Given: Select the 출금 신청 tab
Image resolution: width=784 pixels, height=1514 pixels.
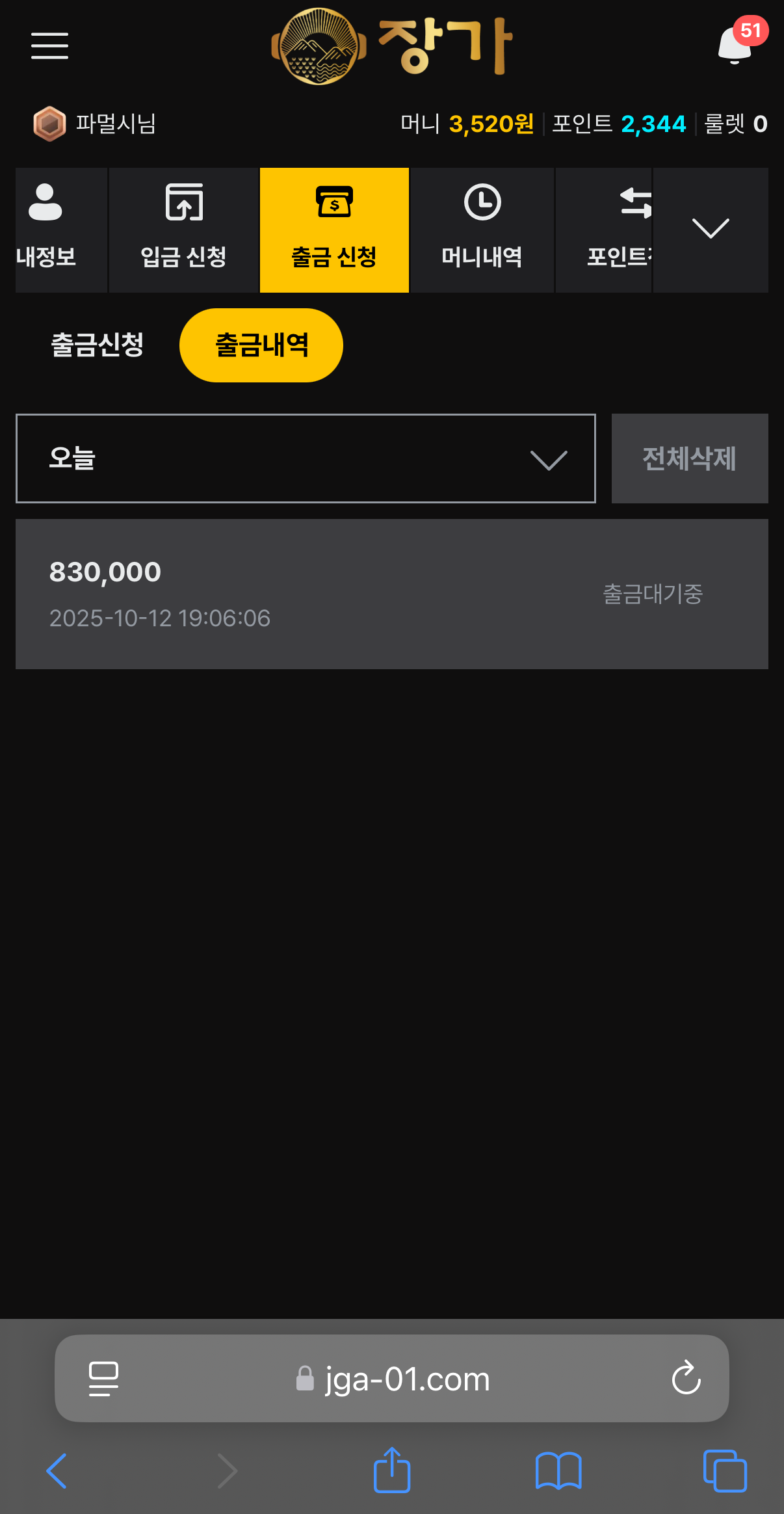Looking at the screenshot, I should [x=334, y=230].
